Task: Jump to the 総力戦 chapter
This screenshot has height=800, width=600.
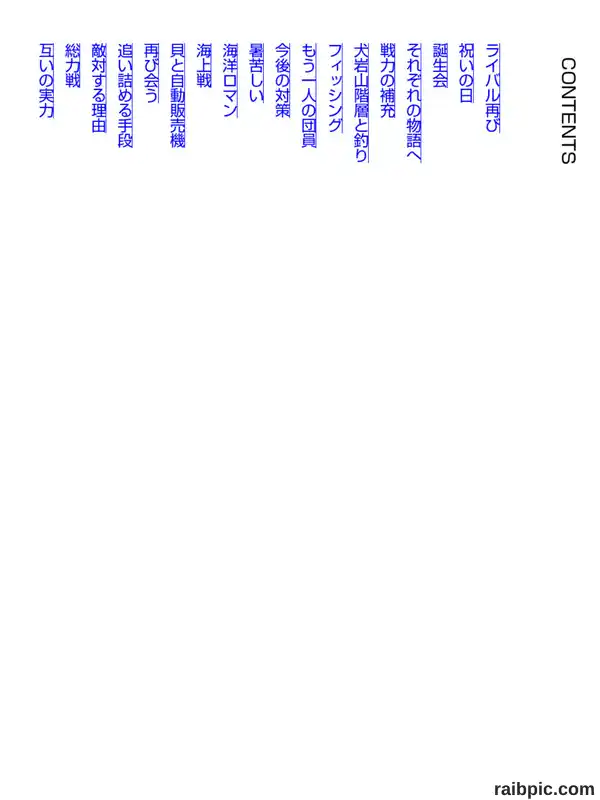Action: tap(73, 66)
